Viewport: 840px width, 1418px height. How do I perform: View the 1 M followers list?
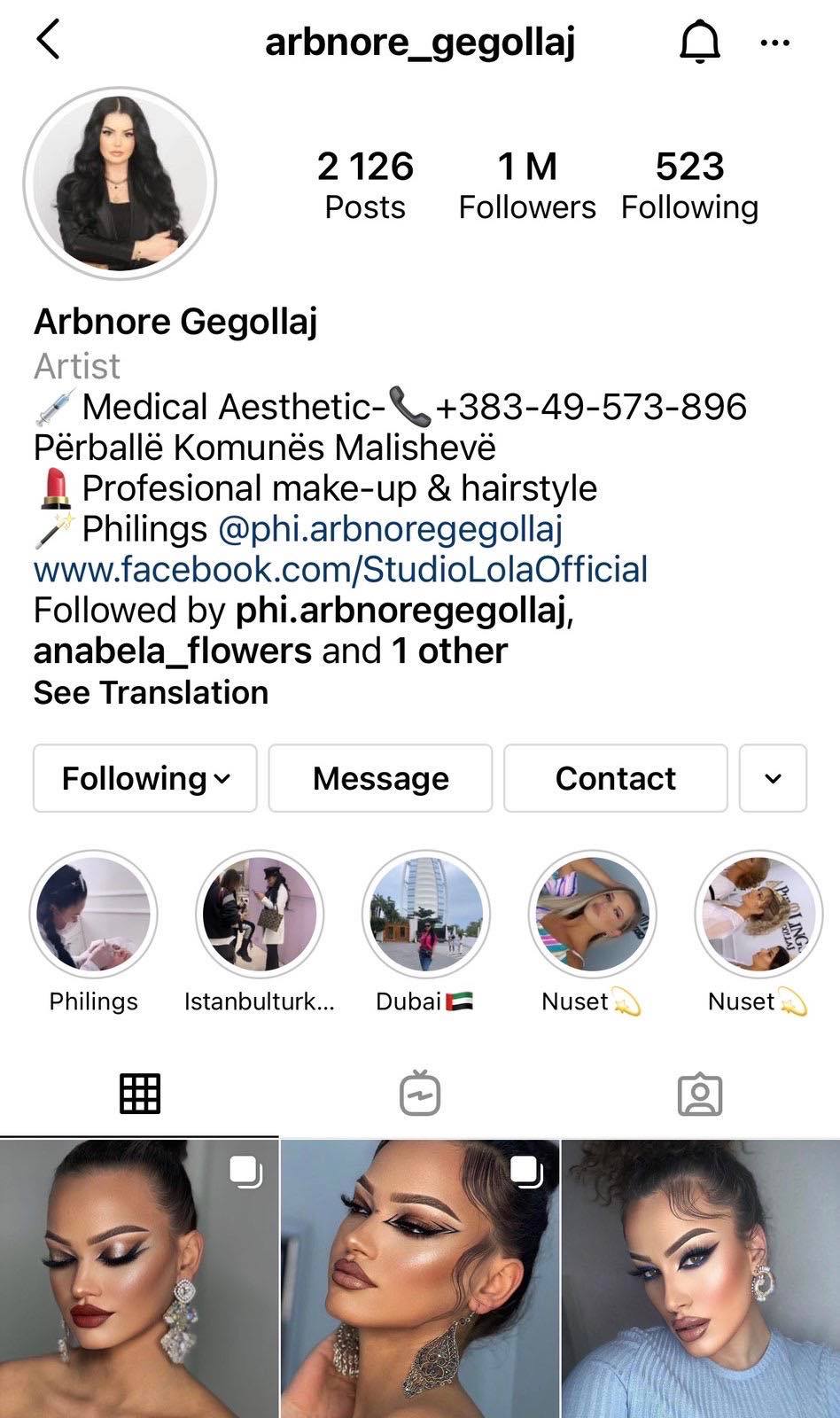[x=527, y=184]
